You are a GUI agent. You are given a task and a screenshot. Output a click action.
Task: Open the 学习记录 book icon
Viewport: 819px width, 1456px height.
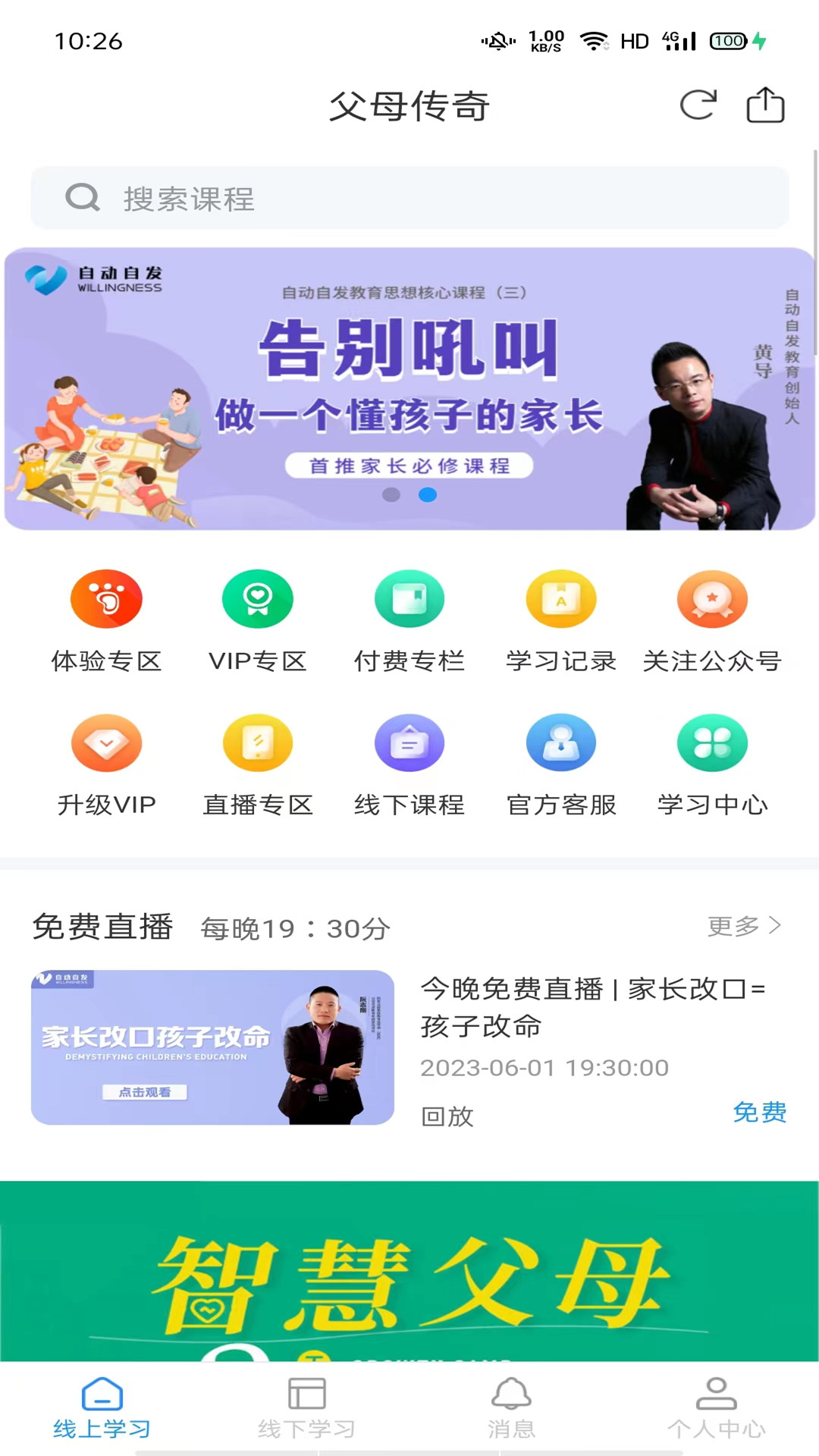(561, 598)
